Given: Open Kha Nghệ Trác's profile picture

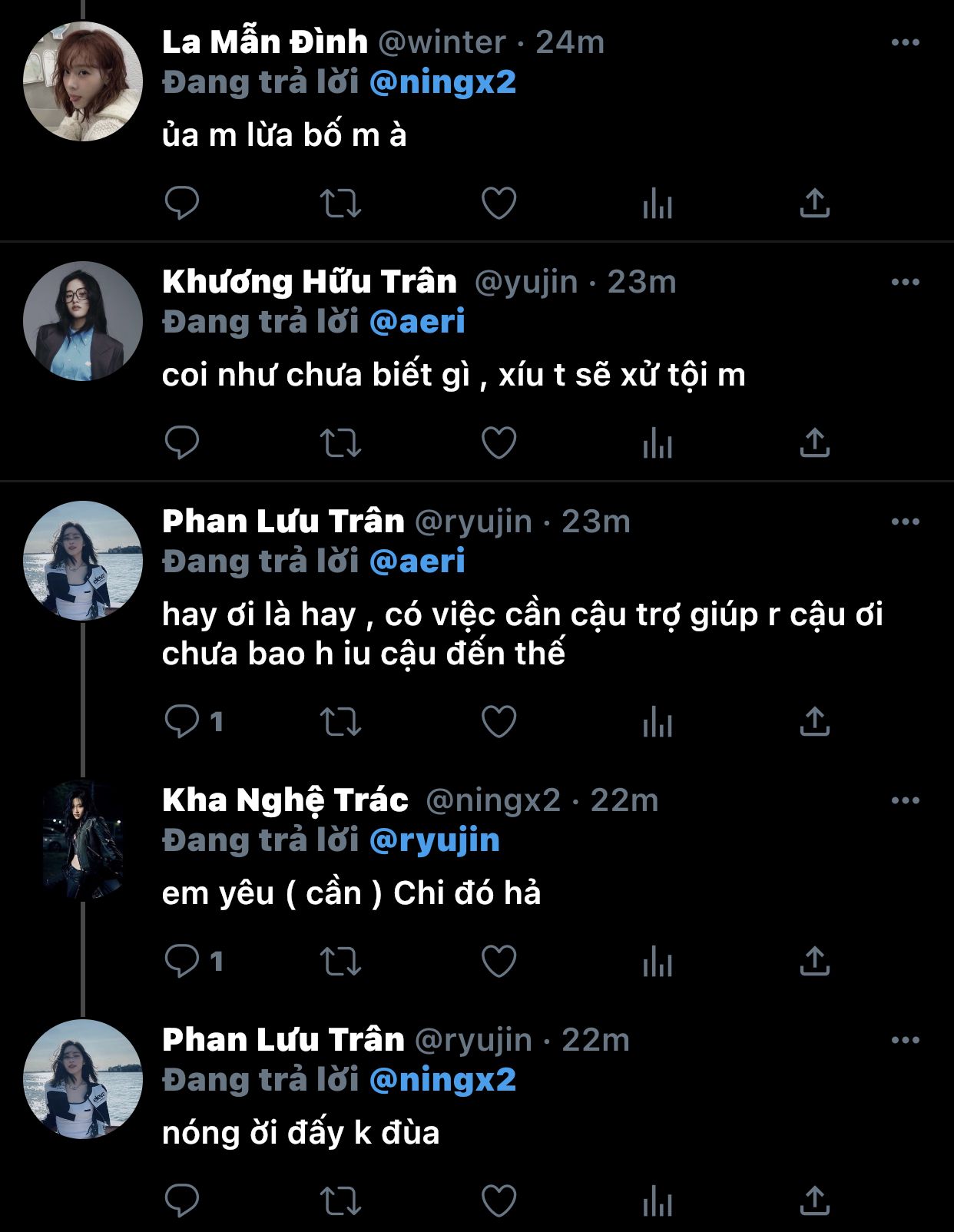Looking at the screenshot, I should (83, 839).
